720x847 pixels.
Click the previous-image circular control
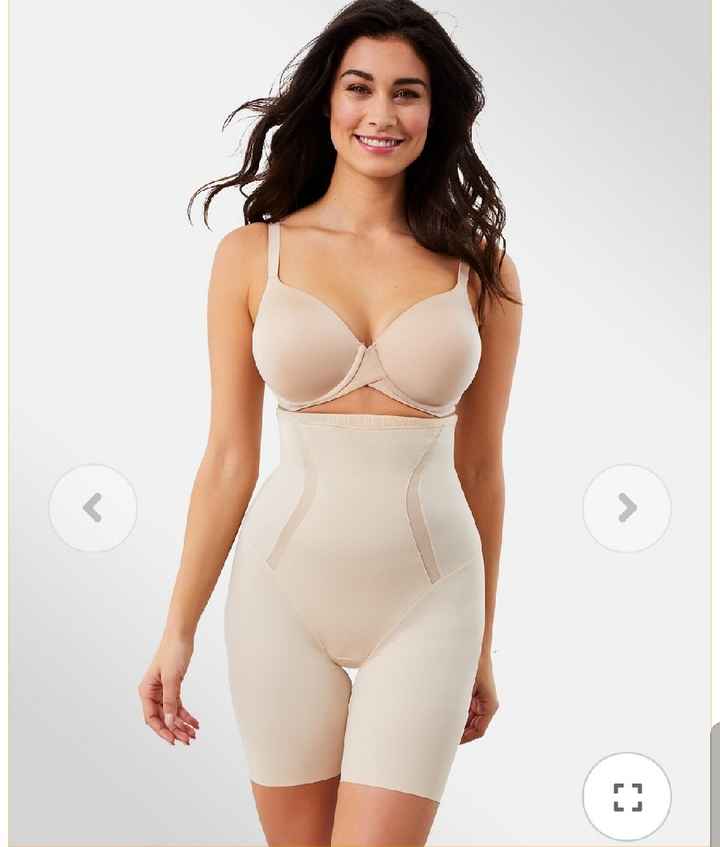pos(93,509)
